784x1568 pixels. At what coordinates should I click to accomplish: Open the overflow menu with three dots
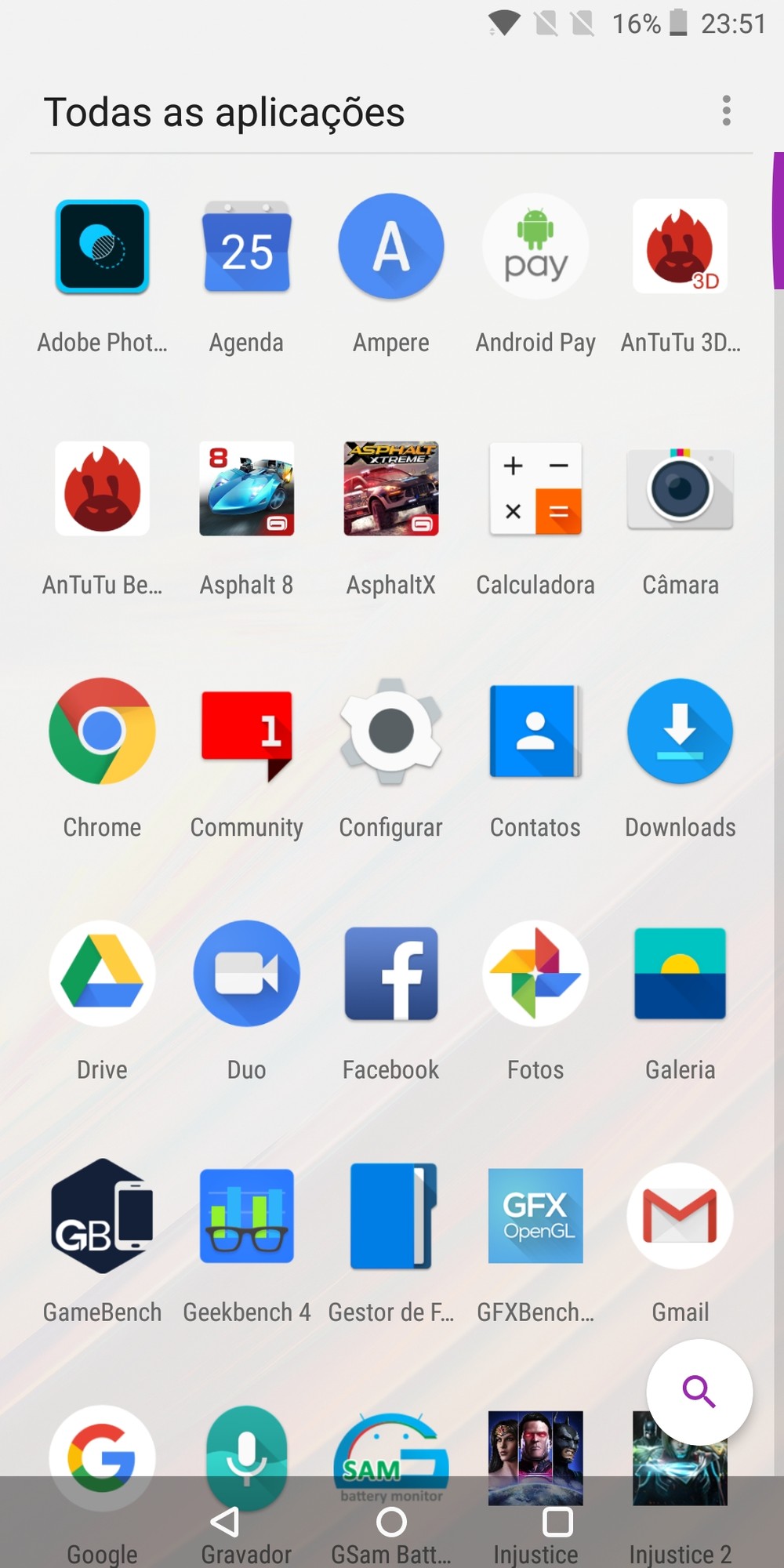tap(727, 111)
